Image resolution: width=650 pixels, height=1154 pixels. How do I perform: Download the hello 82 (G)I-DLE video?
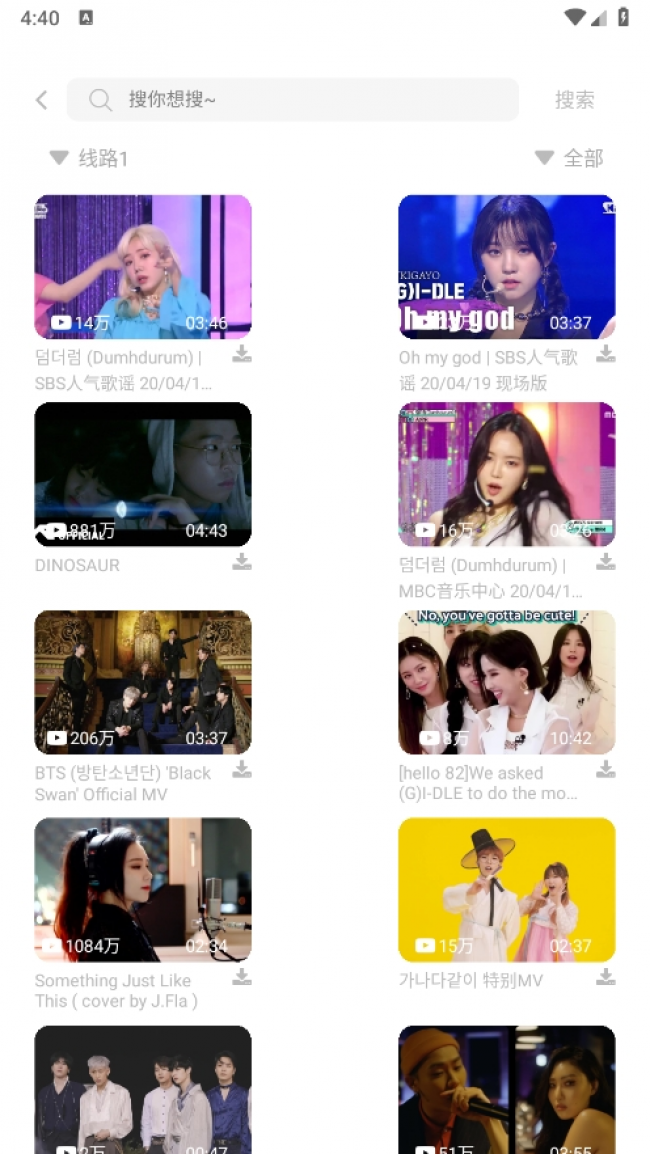click(x=606, y=770)
